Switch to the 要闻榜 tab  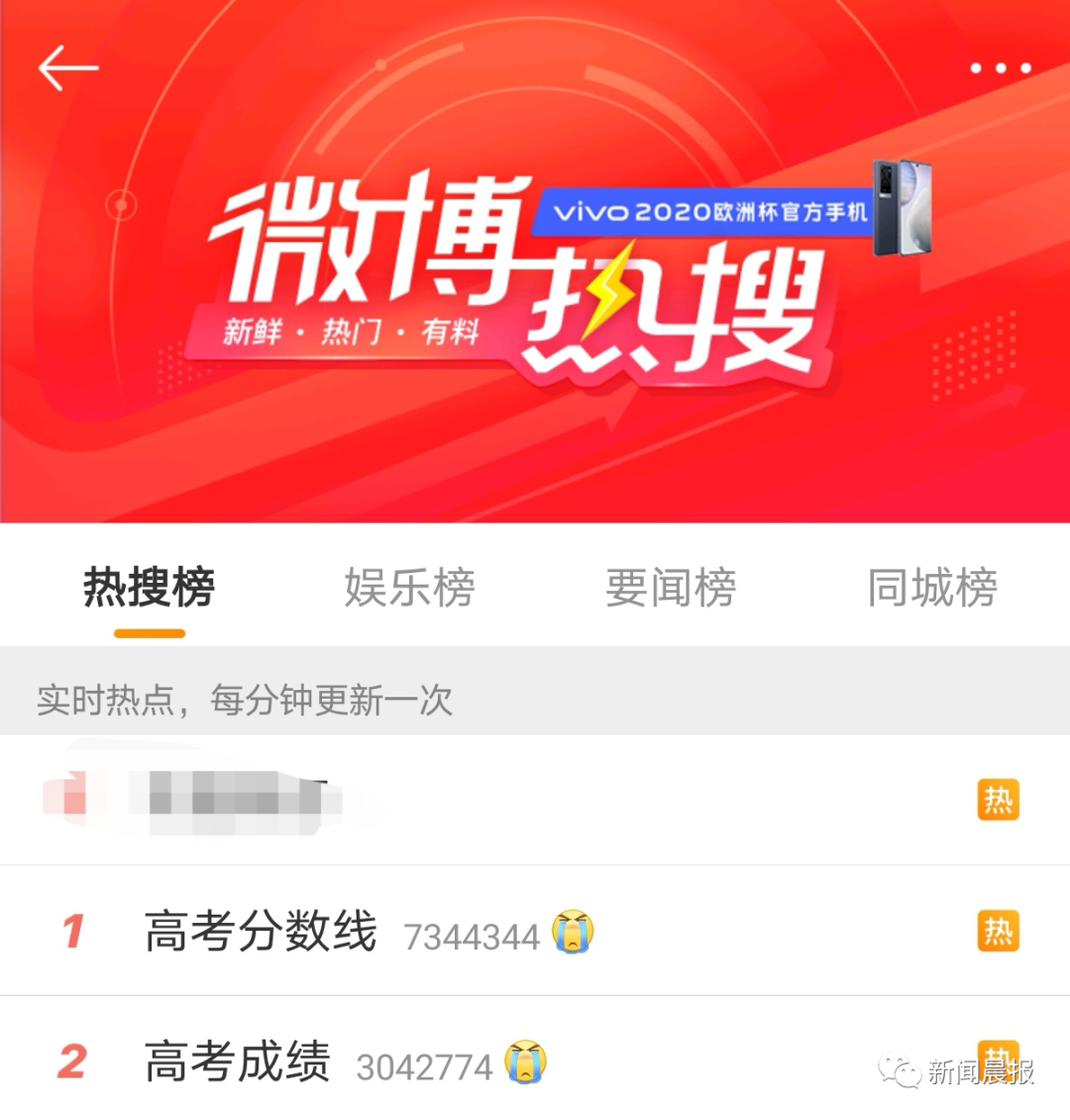coord(671,589)
